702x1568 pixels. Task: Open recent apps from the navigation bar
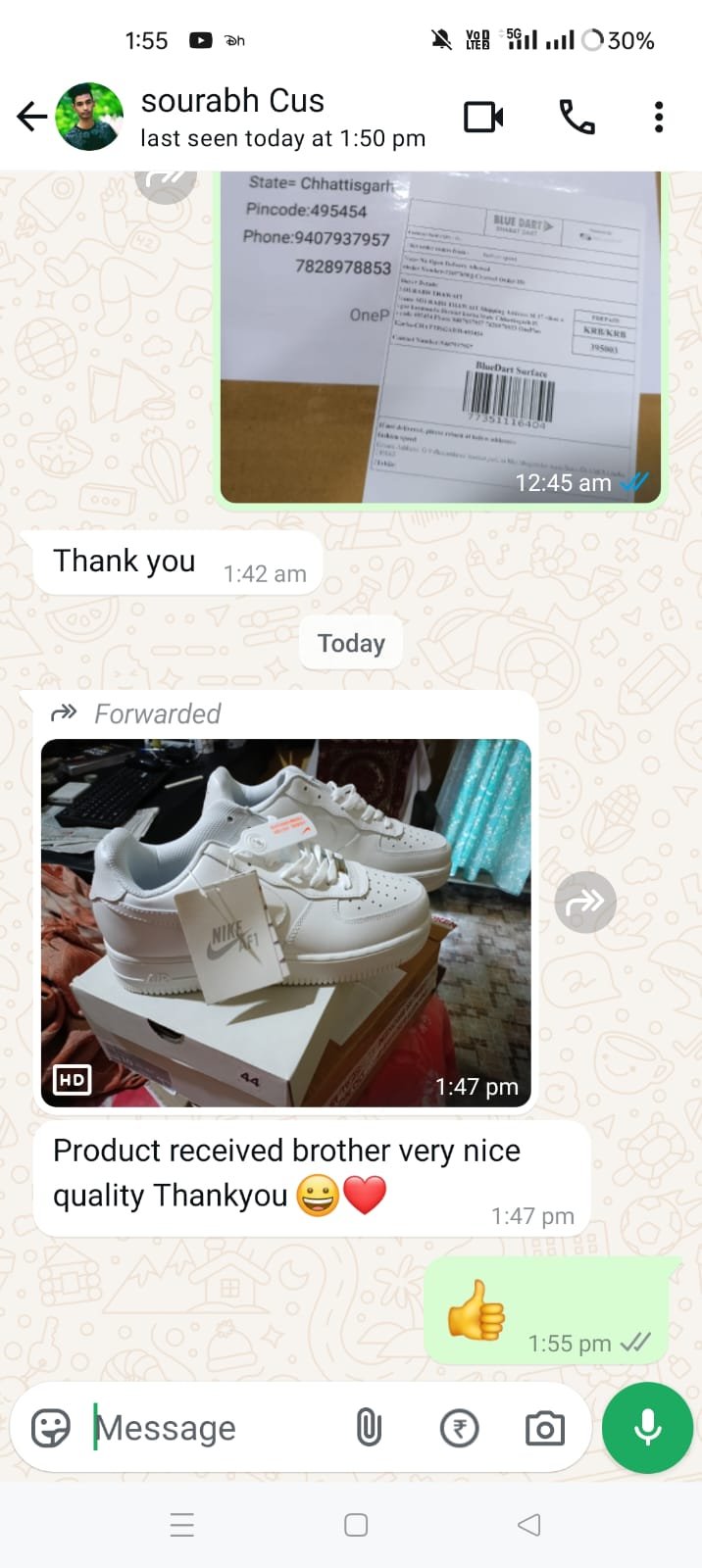[182, 1525]
